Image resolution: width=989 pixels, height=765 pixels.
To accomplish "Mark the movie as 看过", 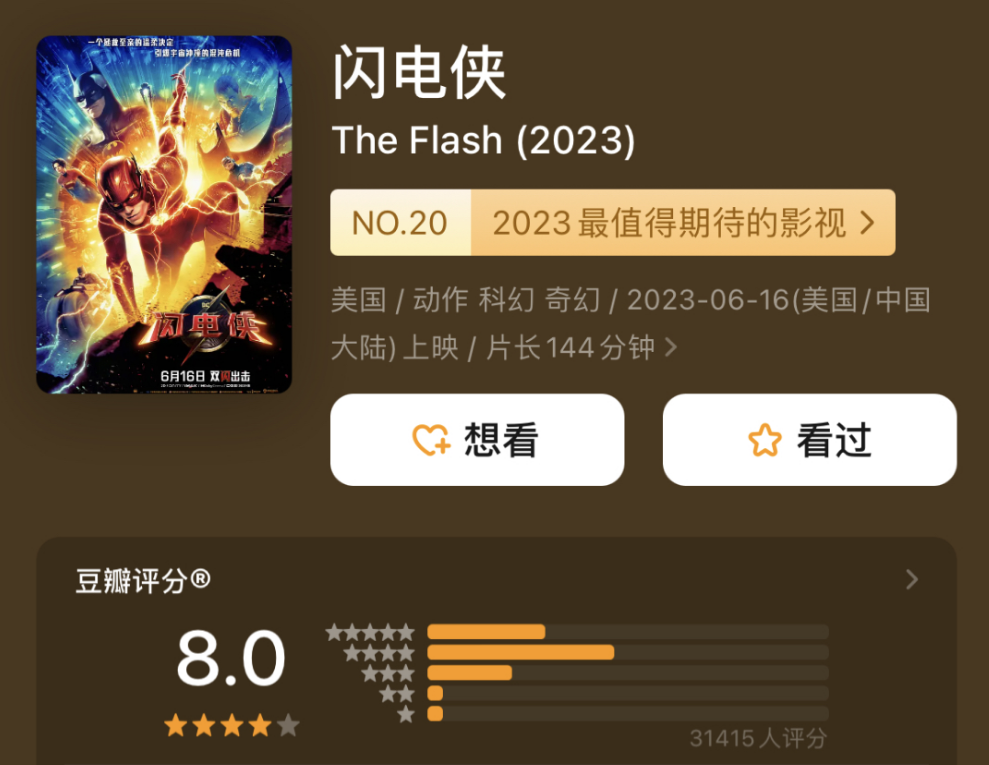I will 809,440.
